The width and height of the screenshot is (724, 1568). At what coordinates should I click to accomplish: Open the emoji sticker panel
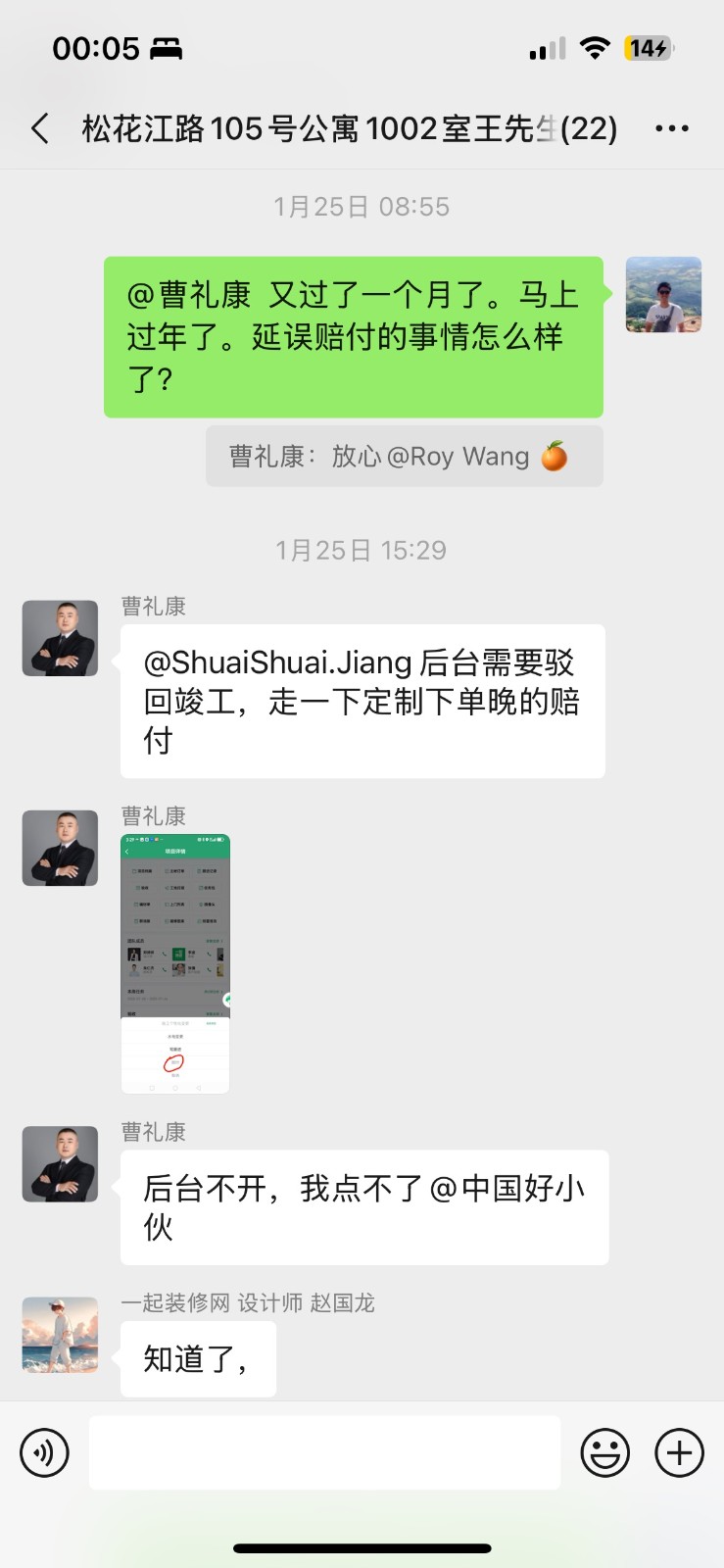605,1452
